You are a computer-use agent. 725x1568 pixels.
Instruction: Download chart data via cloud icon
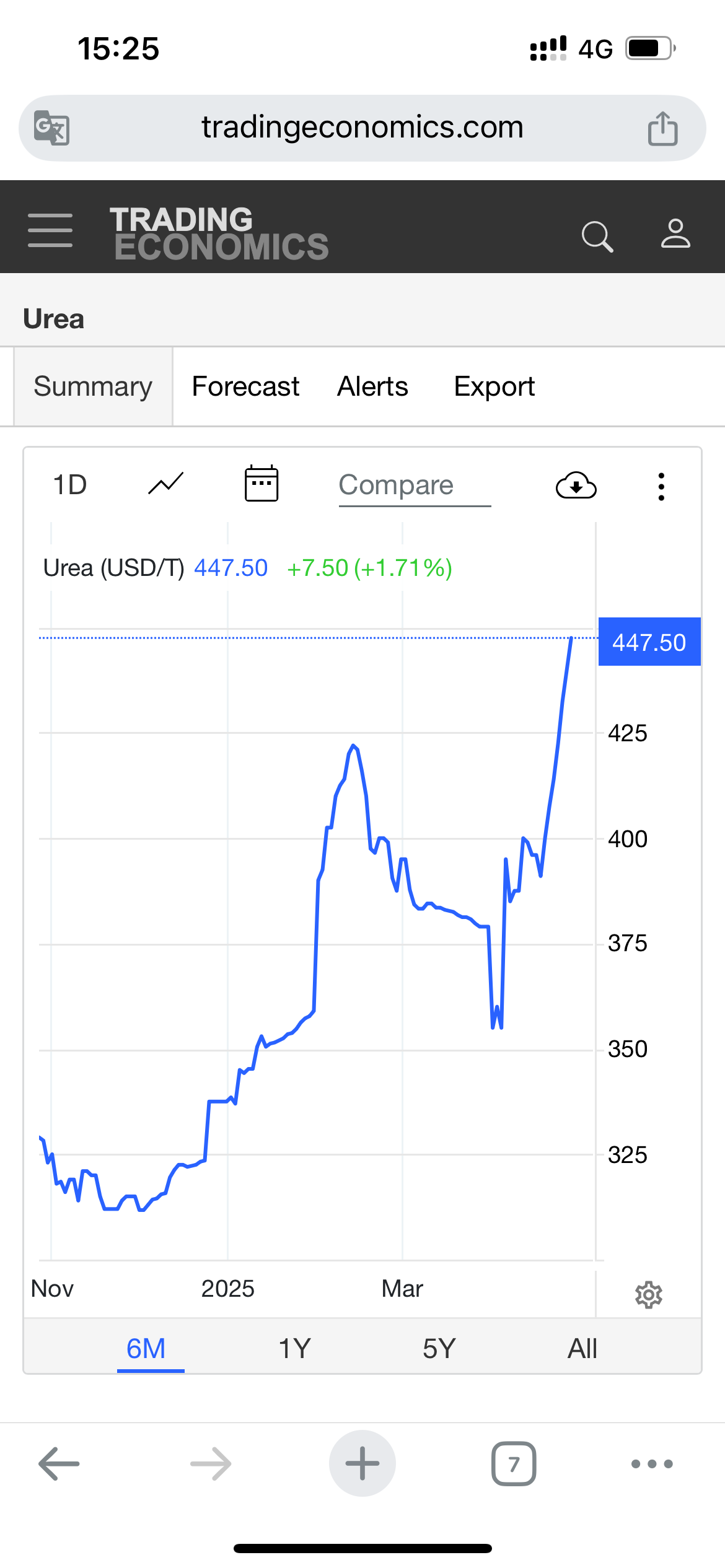[x=576, y=486]
